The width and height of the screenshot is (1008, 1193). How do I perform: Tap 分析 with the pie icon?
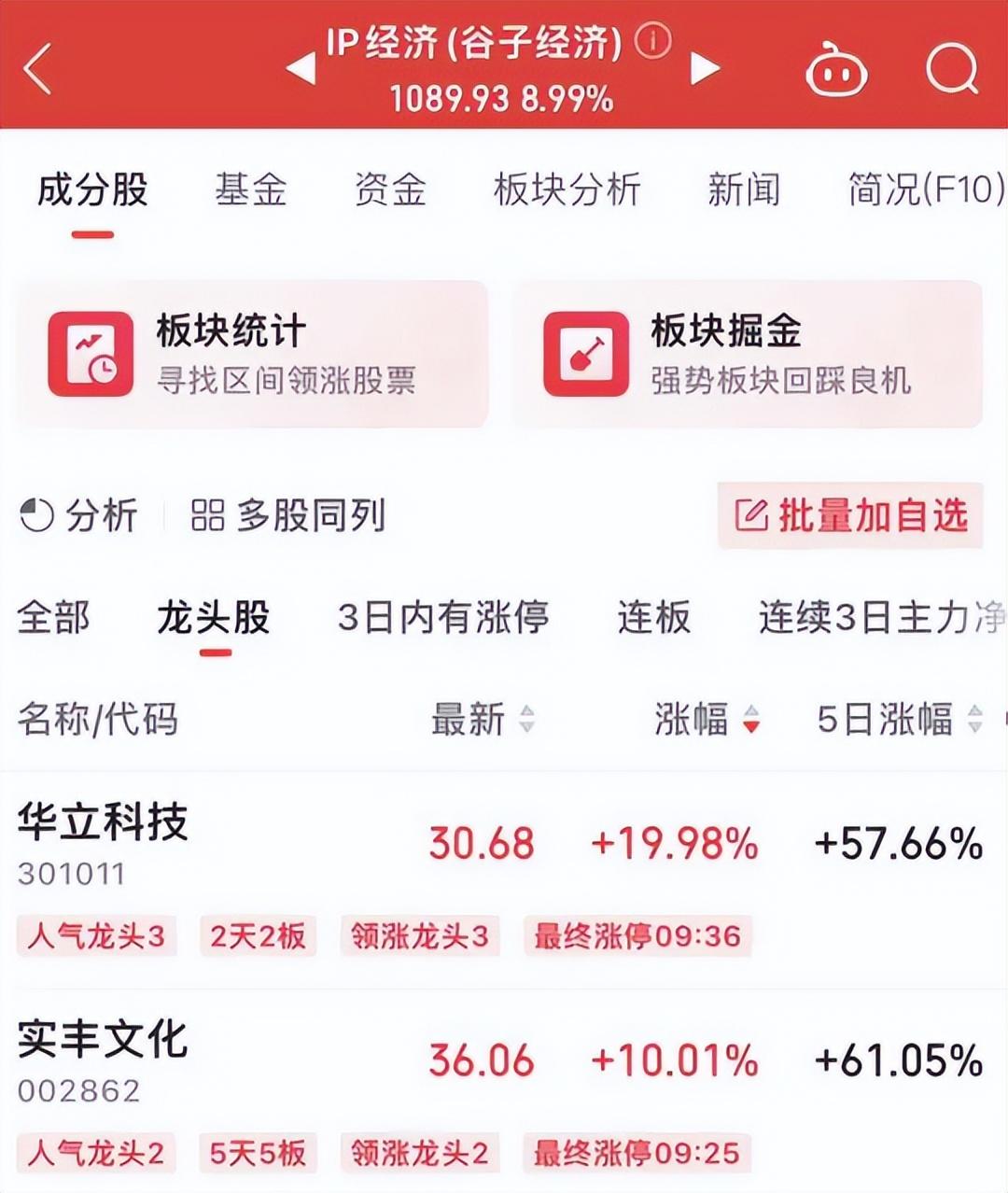point(78,515)
